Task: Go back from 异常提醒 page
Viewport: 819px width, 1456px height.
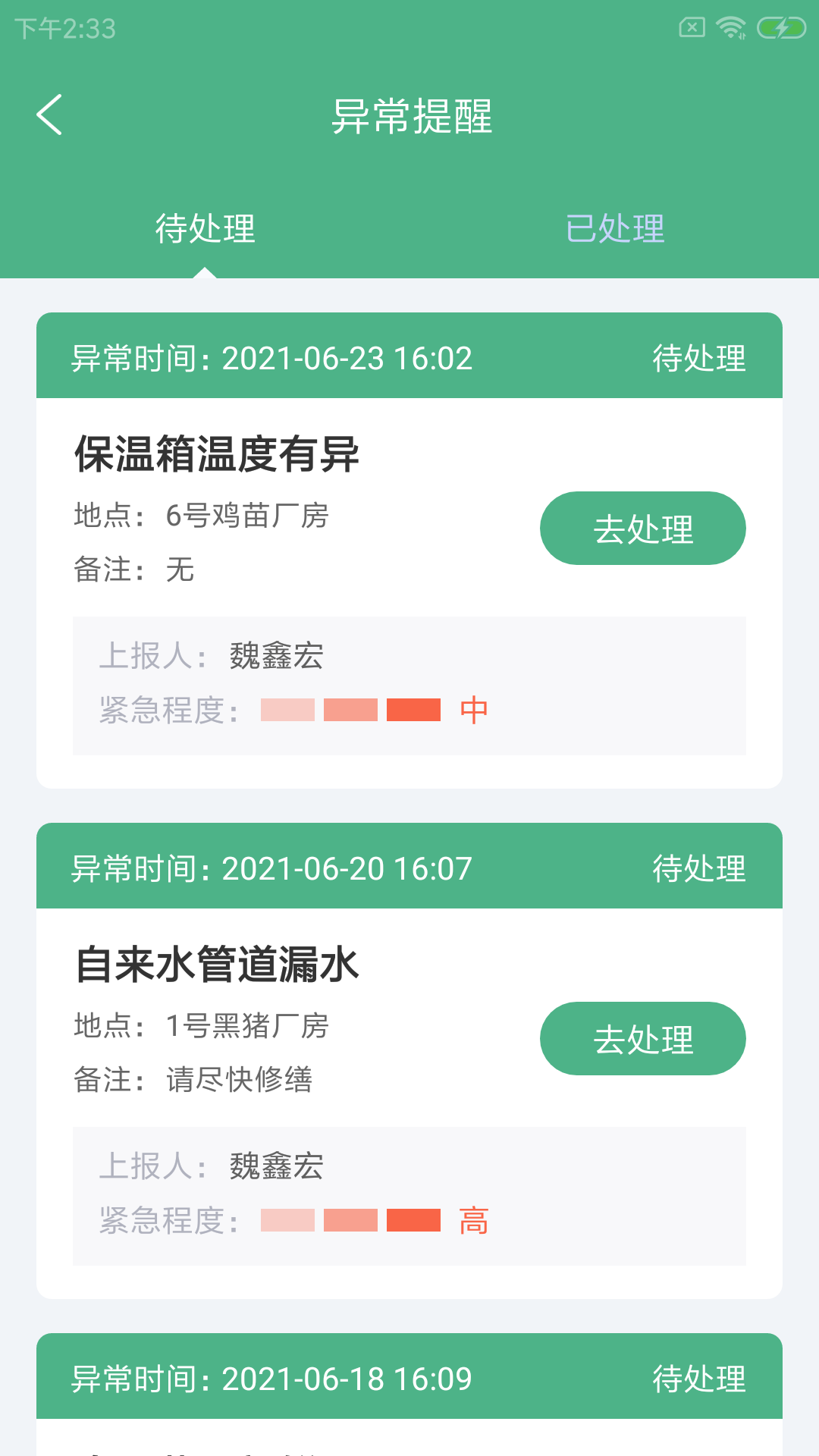Action: tap(50, 115)
